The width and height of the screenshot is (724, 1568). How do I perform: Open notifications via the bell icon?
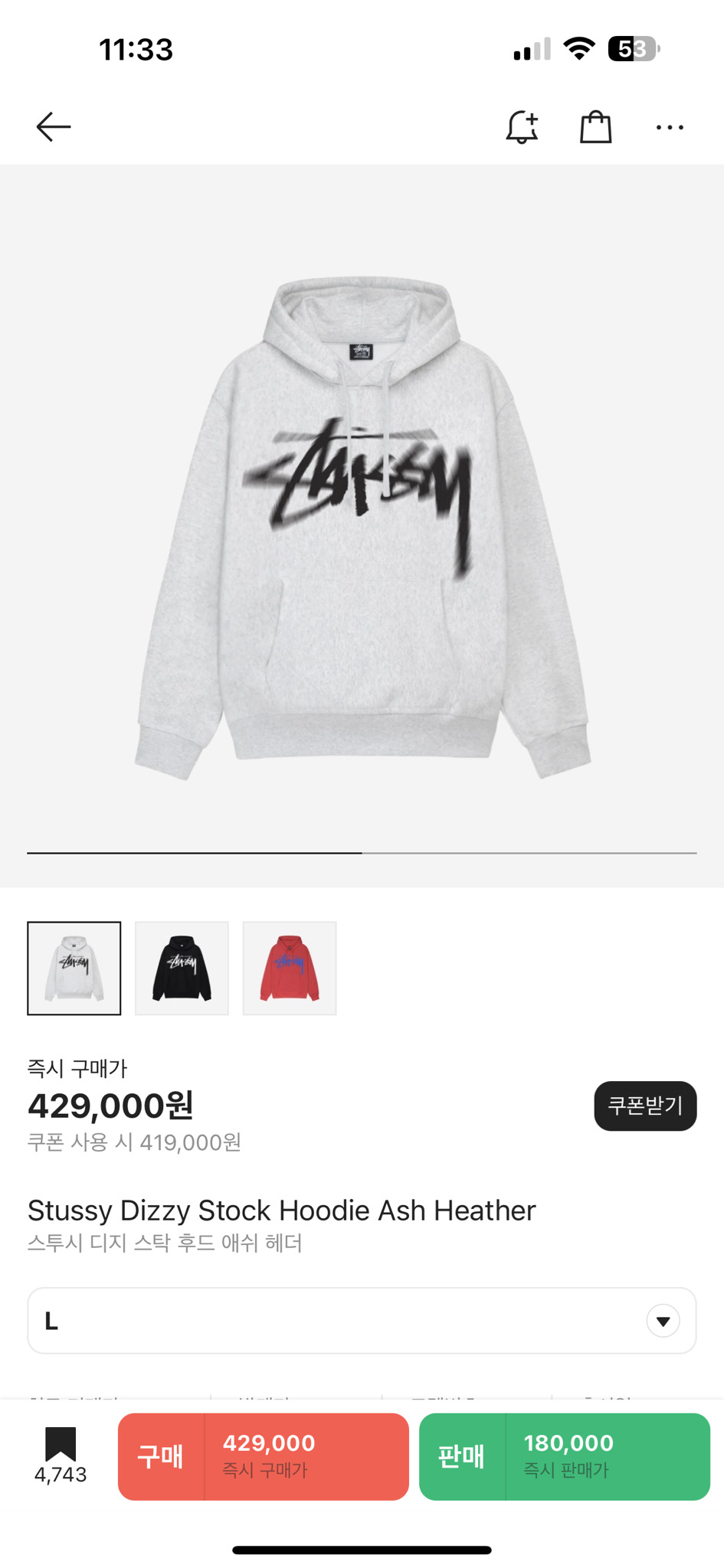[522, 126]
